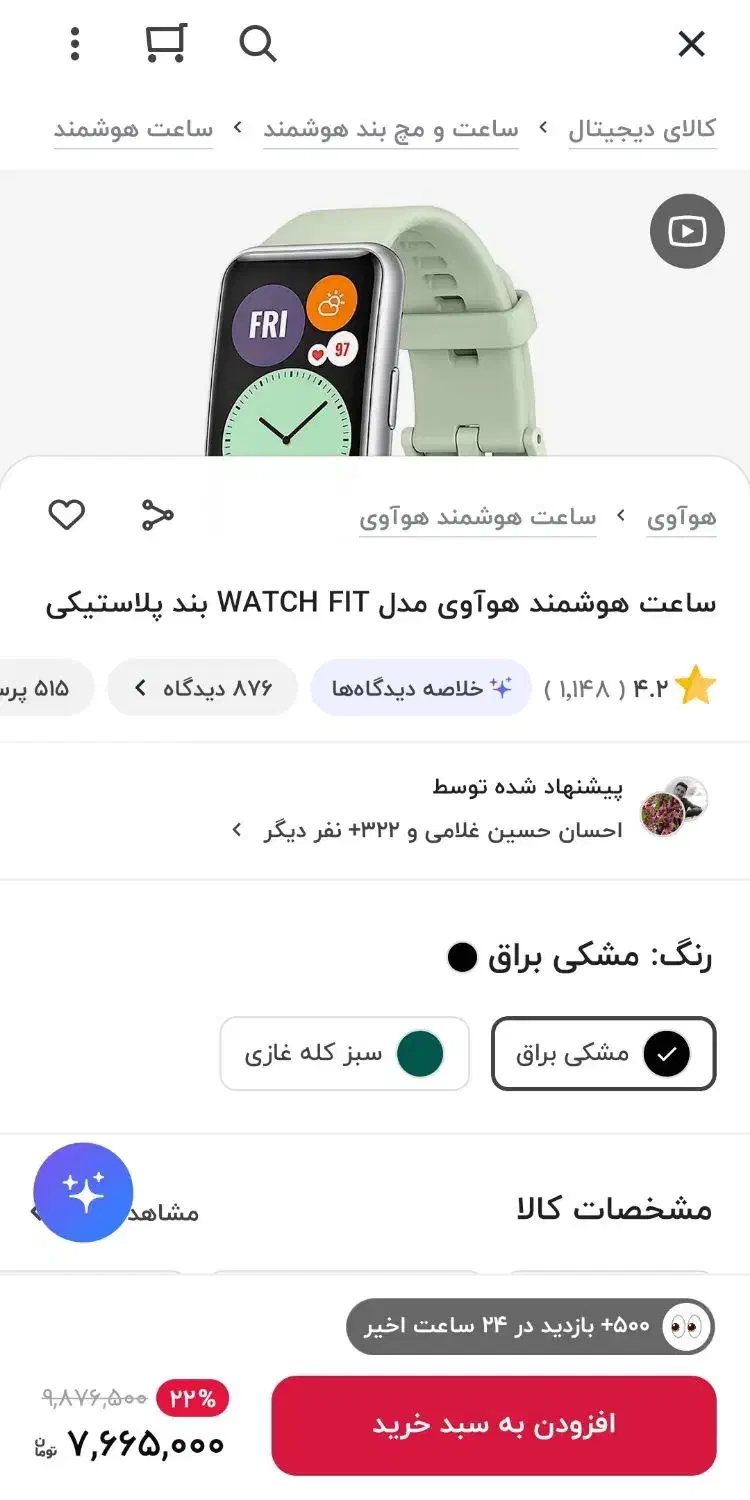Open the ساعت و مچ بند هوشمند breadcrumb
Screen dimensions: 750x1500
point(390,129)
